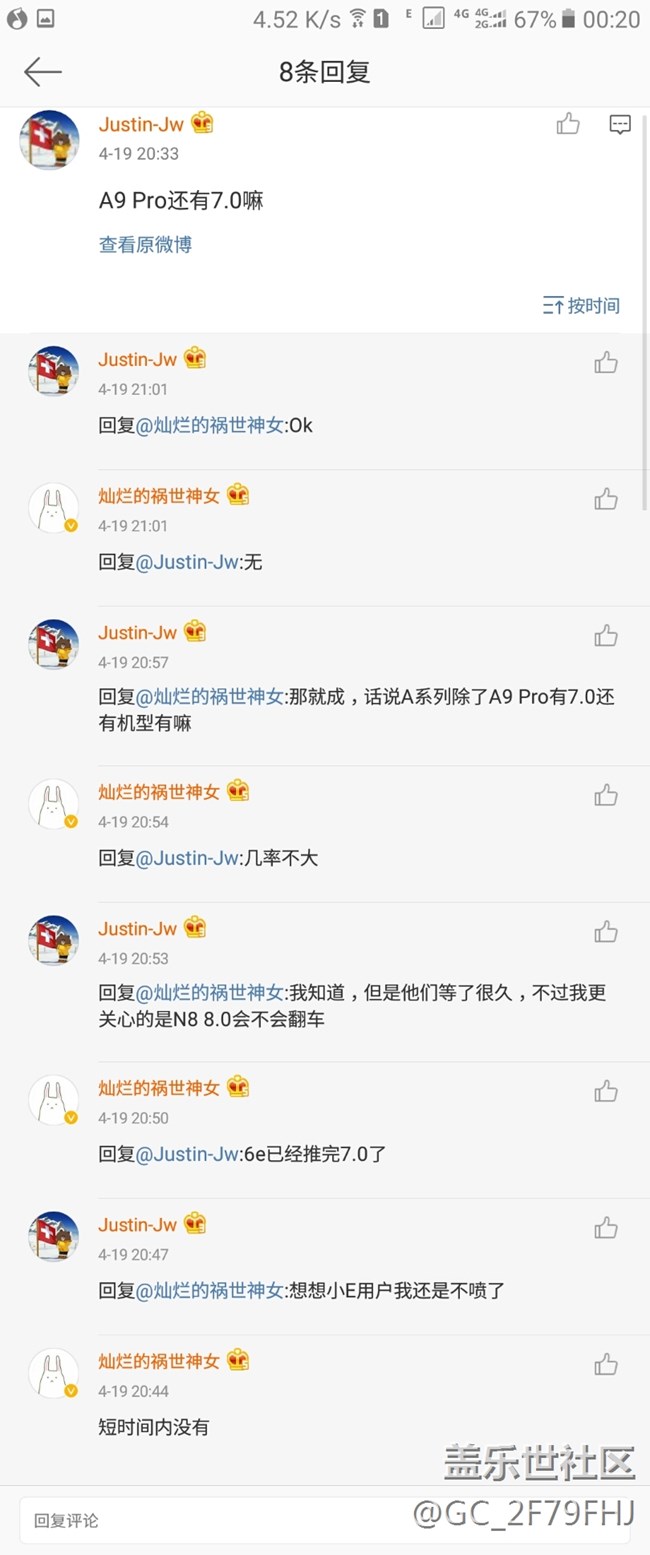Open the @Justin-Jw mention in the "几率不大" reply
The width and height of the screenshot is (650, 1555).
187,858
